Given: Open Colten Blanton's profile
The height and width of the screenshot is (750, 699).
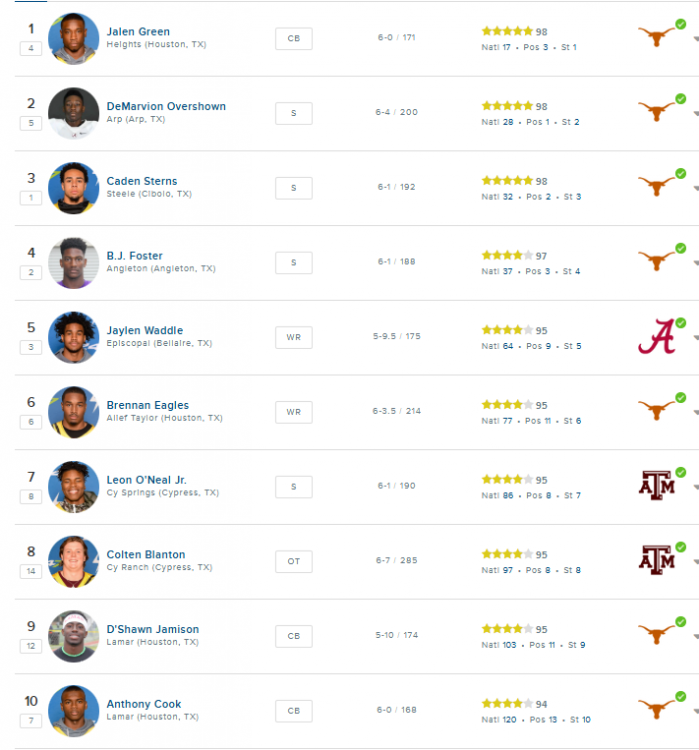Looking at the screenshot, I should 146,554.
